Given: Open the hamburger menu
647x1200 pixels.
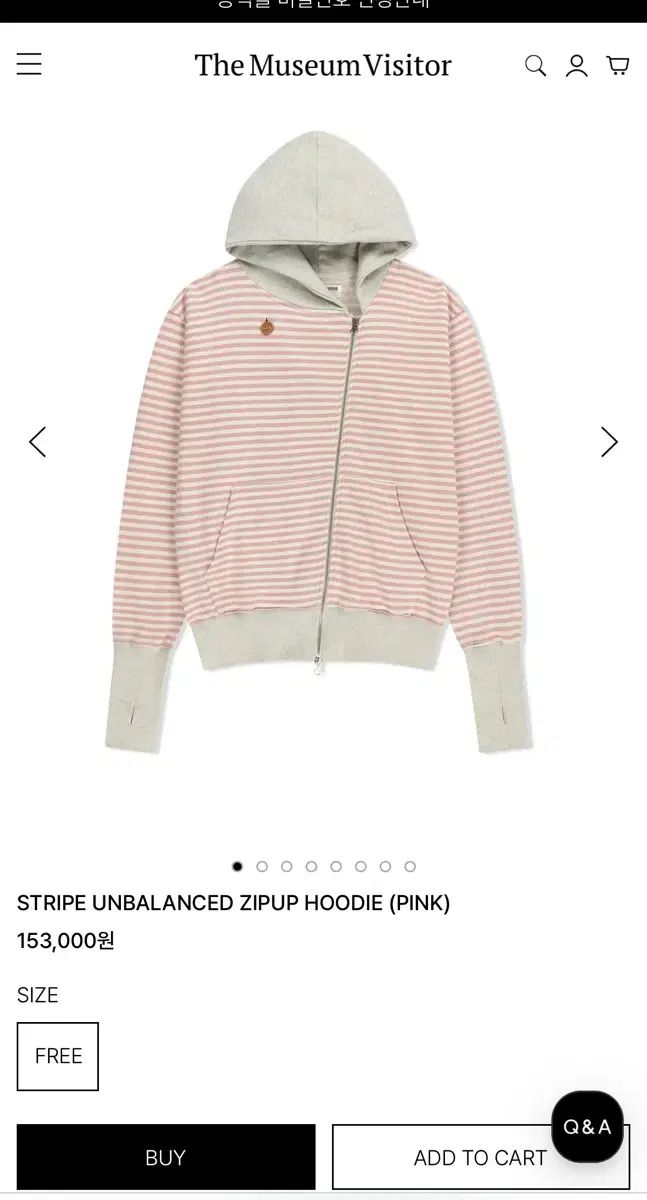Looking at the screenshot, I should coord(29,64).
